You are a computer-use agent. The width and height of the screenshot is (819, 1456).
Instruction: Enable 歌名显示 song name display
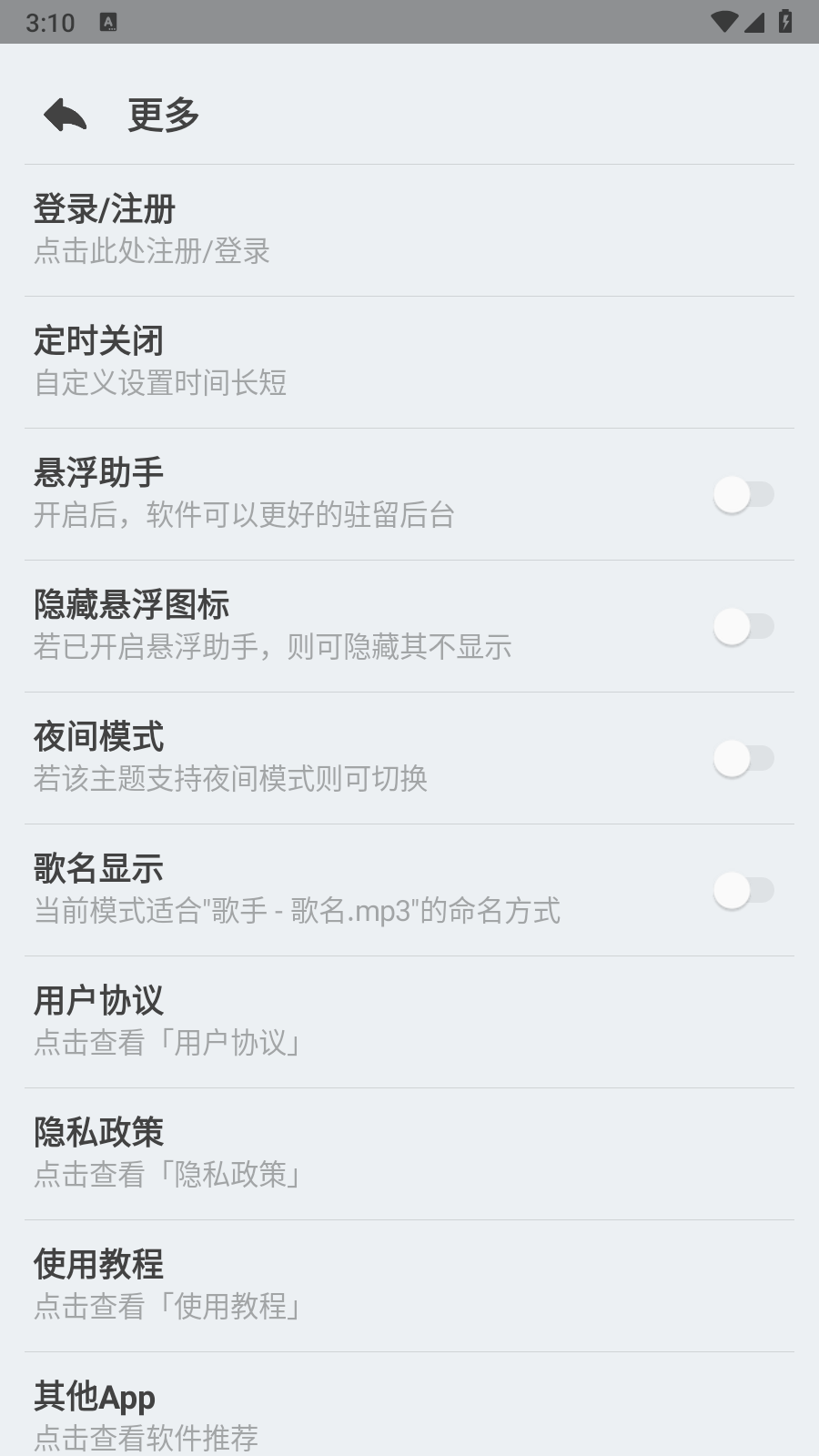pyautogui.click(x=744, y=890)
